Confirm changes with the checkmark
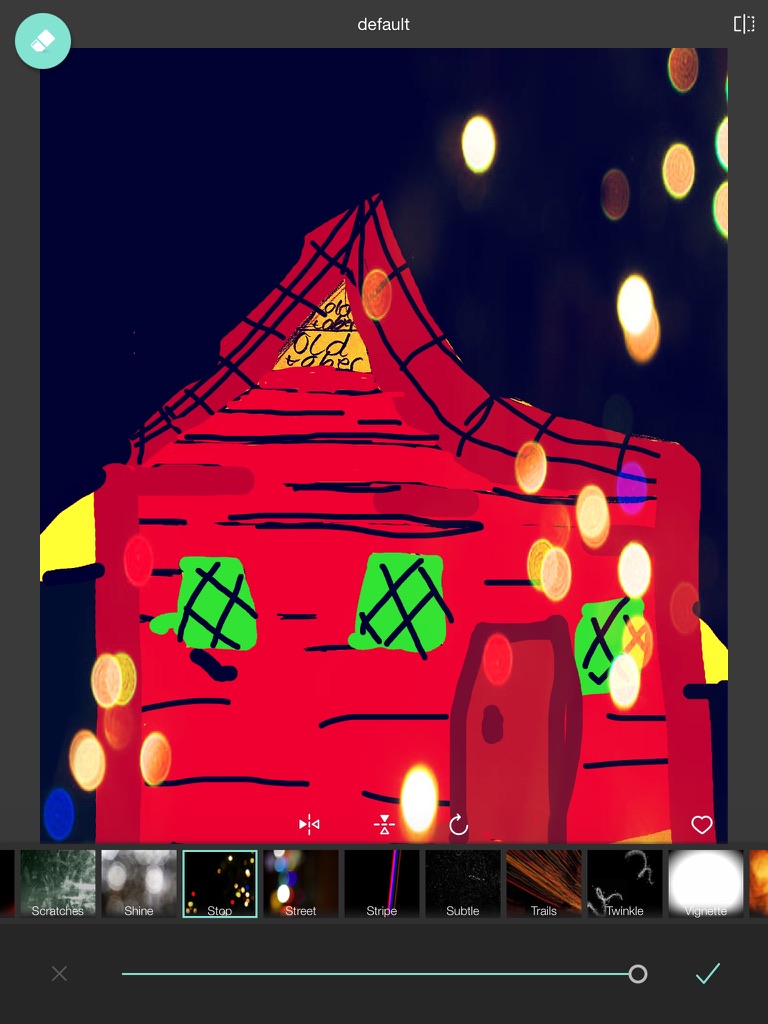The image size is (768, 1024). click(x=708, y=973)
